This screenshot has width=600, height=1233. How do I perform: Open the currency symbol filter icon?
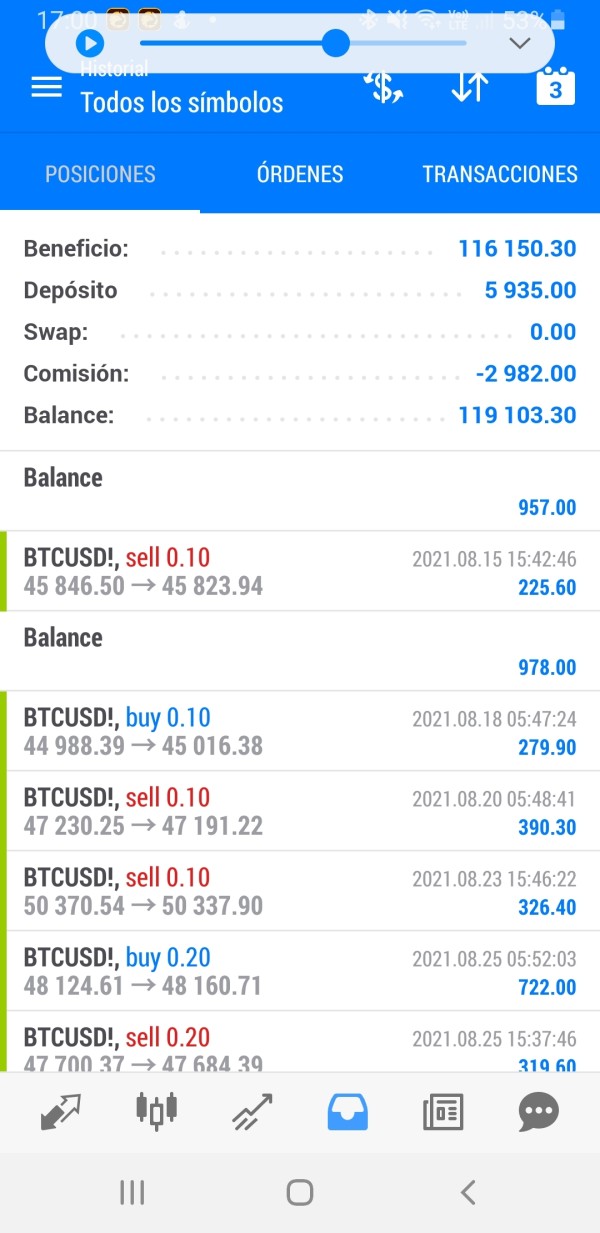(383, 87)
